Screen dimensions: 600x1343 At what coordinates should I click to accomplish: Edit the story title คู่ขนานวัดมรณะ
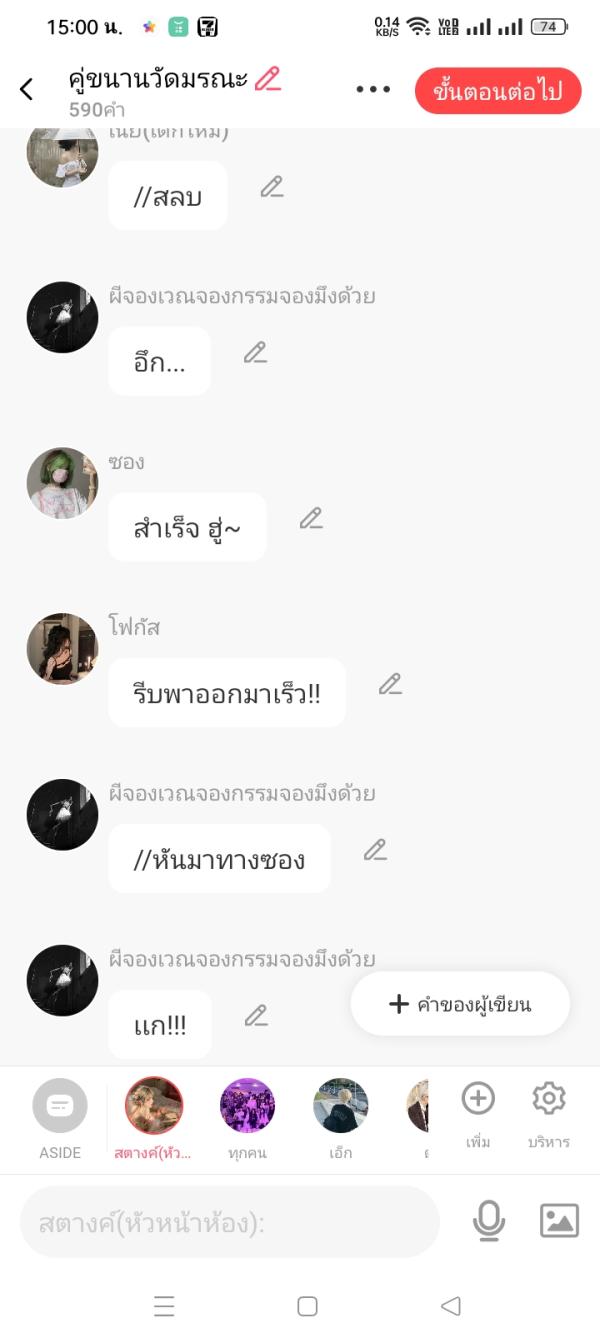pyautogui.click(x=268, y=79)
